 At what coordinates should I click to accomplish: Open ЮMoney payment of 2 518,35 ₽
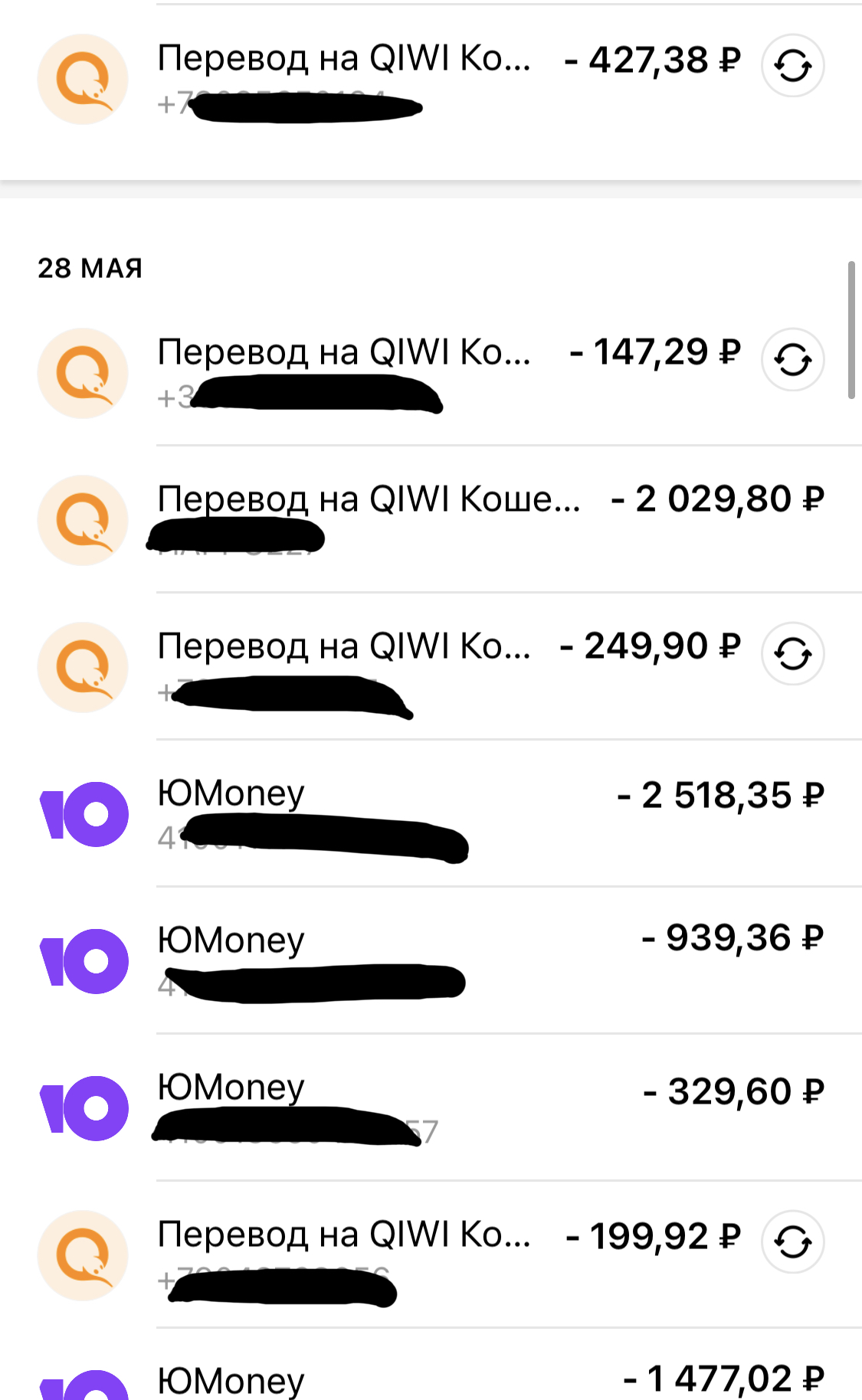coord(431,813)
